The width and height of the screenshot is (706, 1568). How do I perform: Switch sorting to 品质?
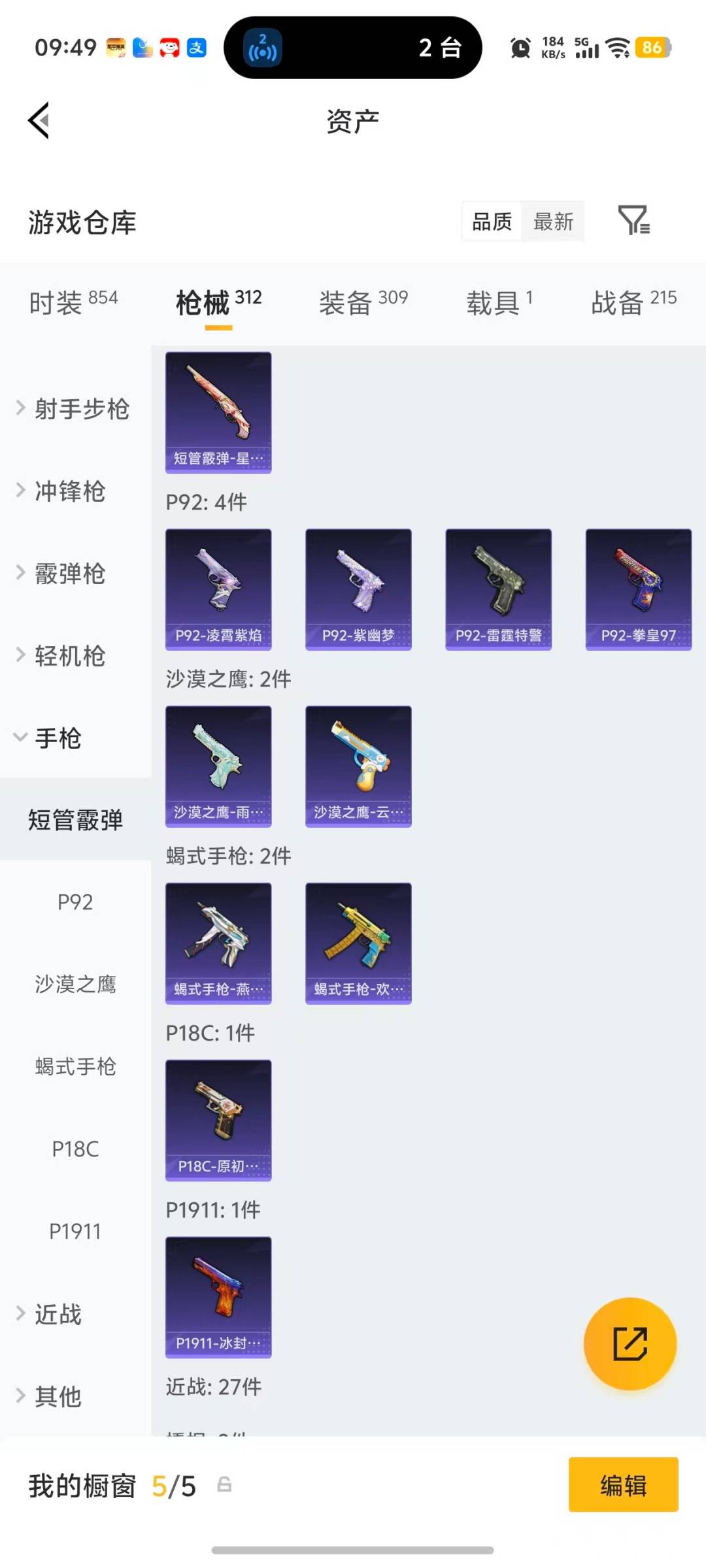[490, 221]
